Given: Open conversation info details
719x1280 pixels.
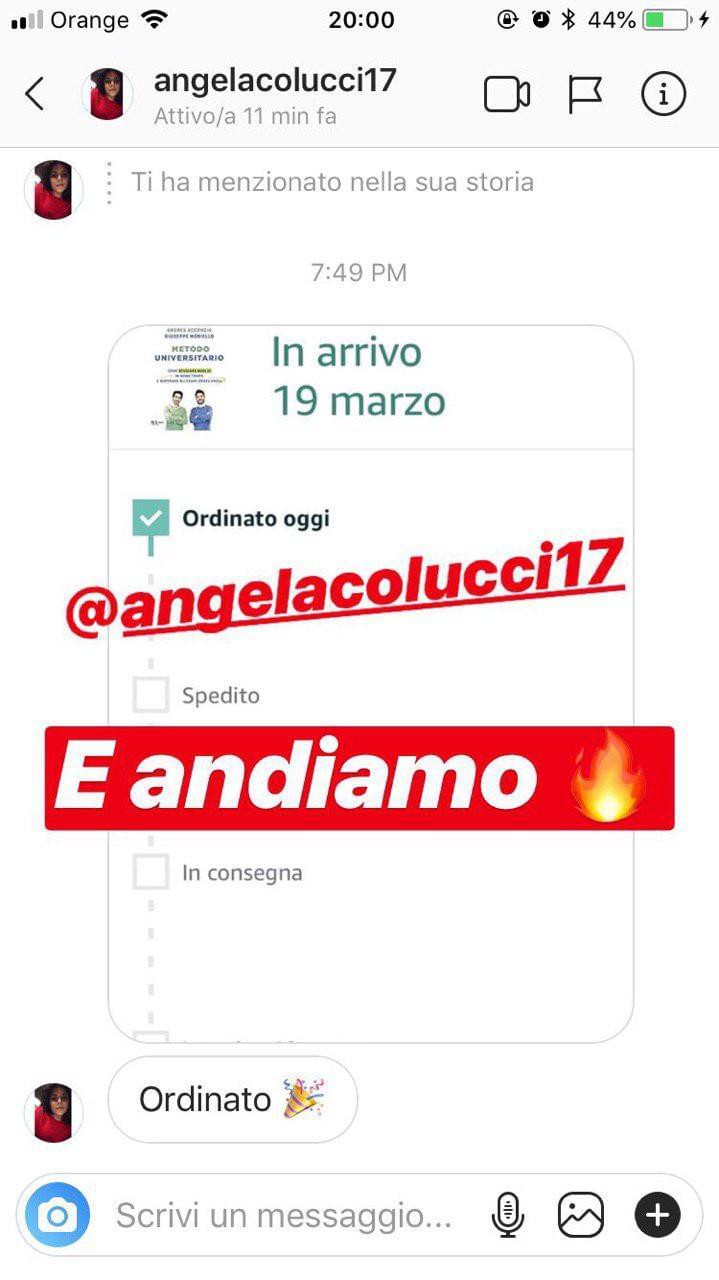Looking at the screenshot, I should click(662, 95).
